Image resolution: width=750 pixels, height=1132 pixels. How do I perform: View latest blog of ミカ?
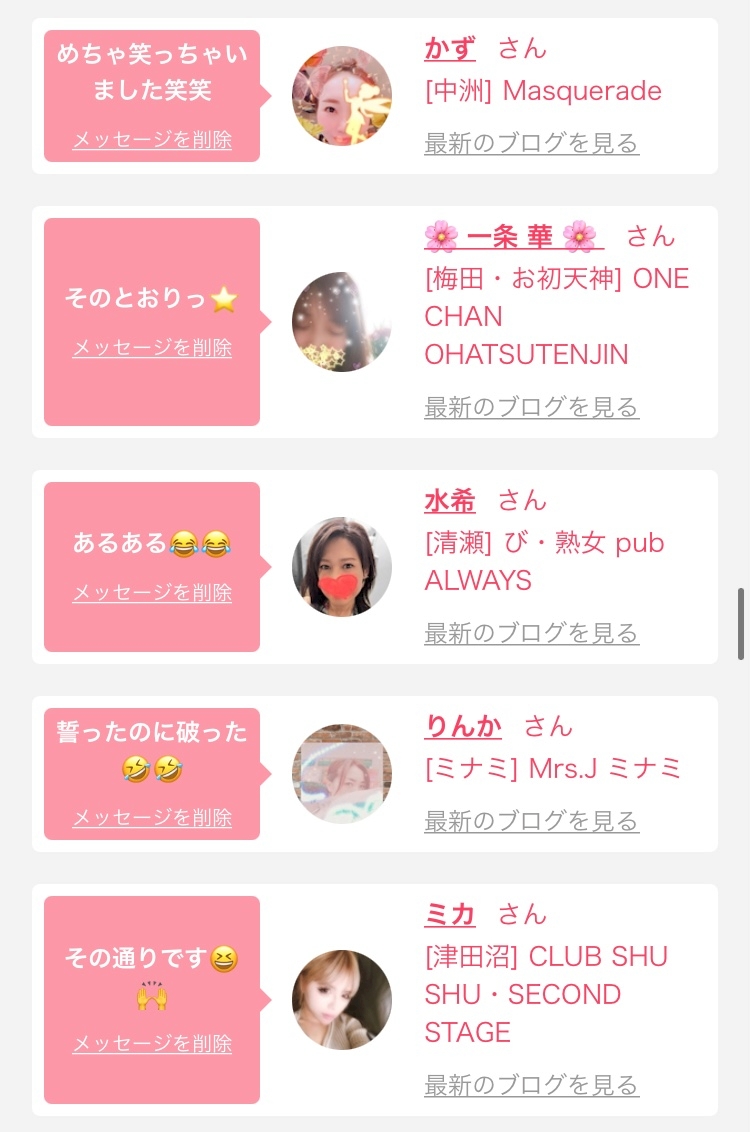tap(531, 1085)
